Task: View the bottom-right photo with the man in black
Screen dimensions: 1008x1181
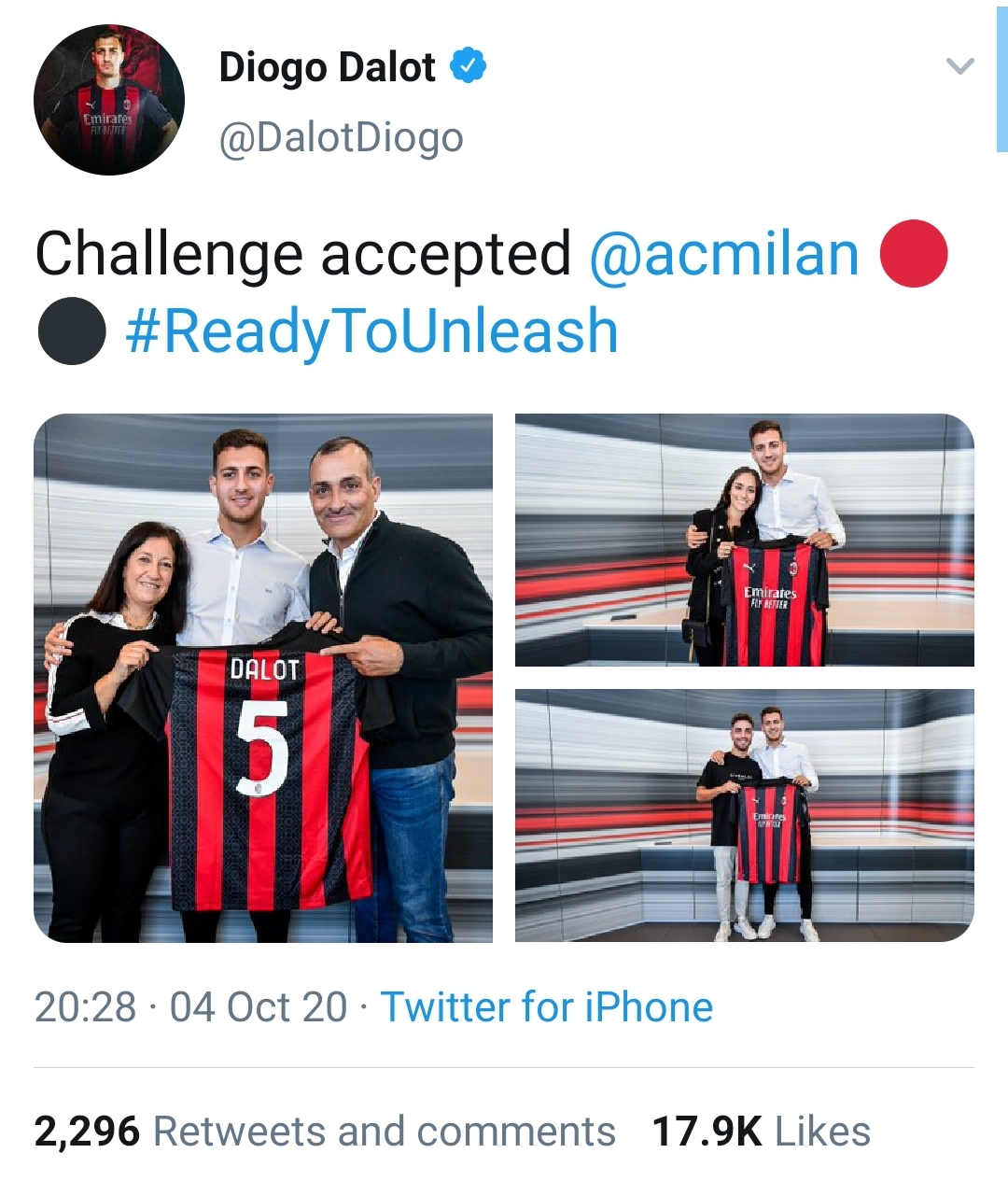Action: [744, 815]
